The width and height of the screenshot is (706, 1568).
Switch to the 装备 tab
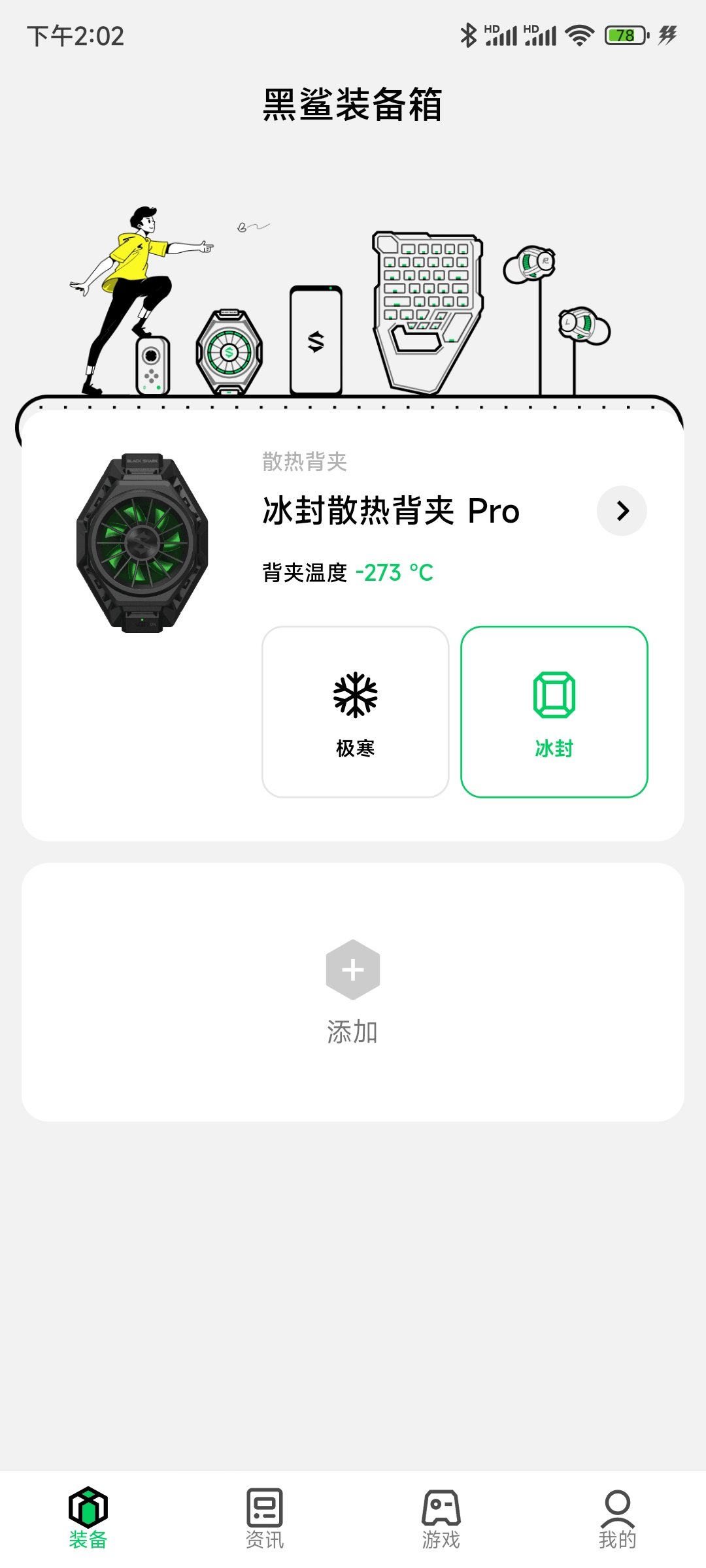tap(88, 1518)
